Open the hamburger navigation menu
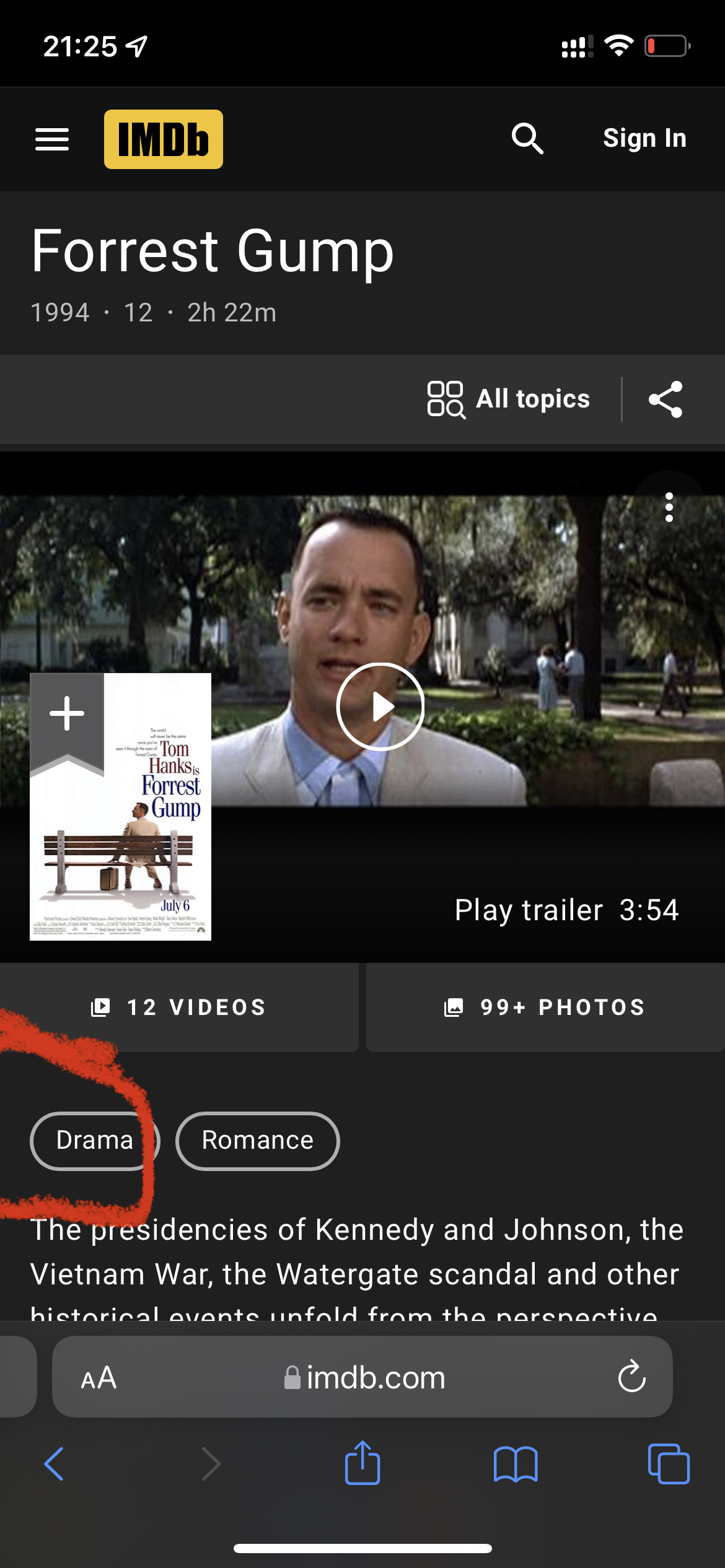The image size is (725, 1568). (x=52, y=139)
